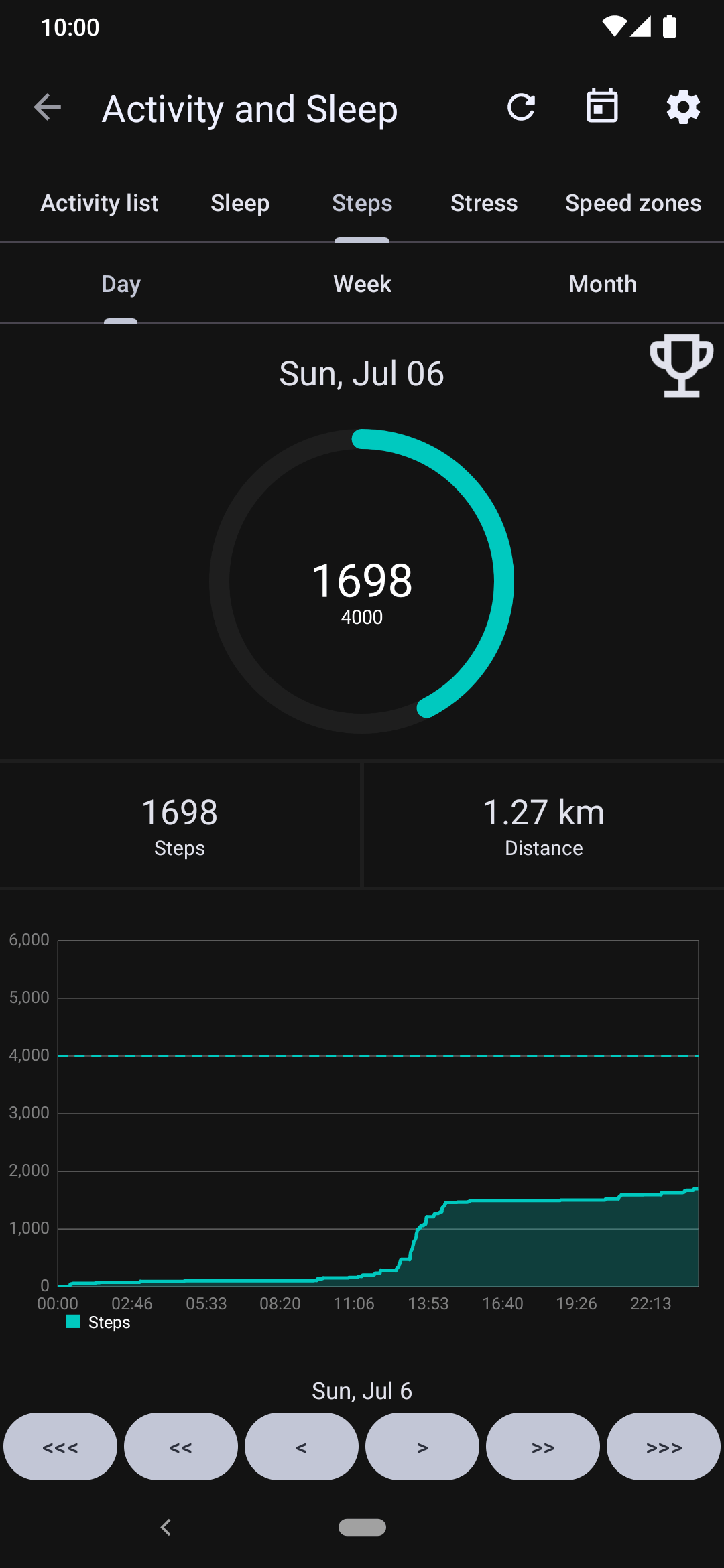724x1568 pixels.
Task: Open the calendar date picker
Action: click(602, 106)
